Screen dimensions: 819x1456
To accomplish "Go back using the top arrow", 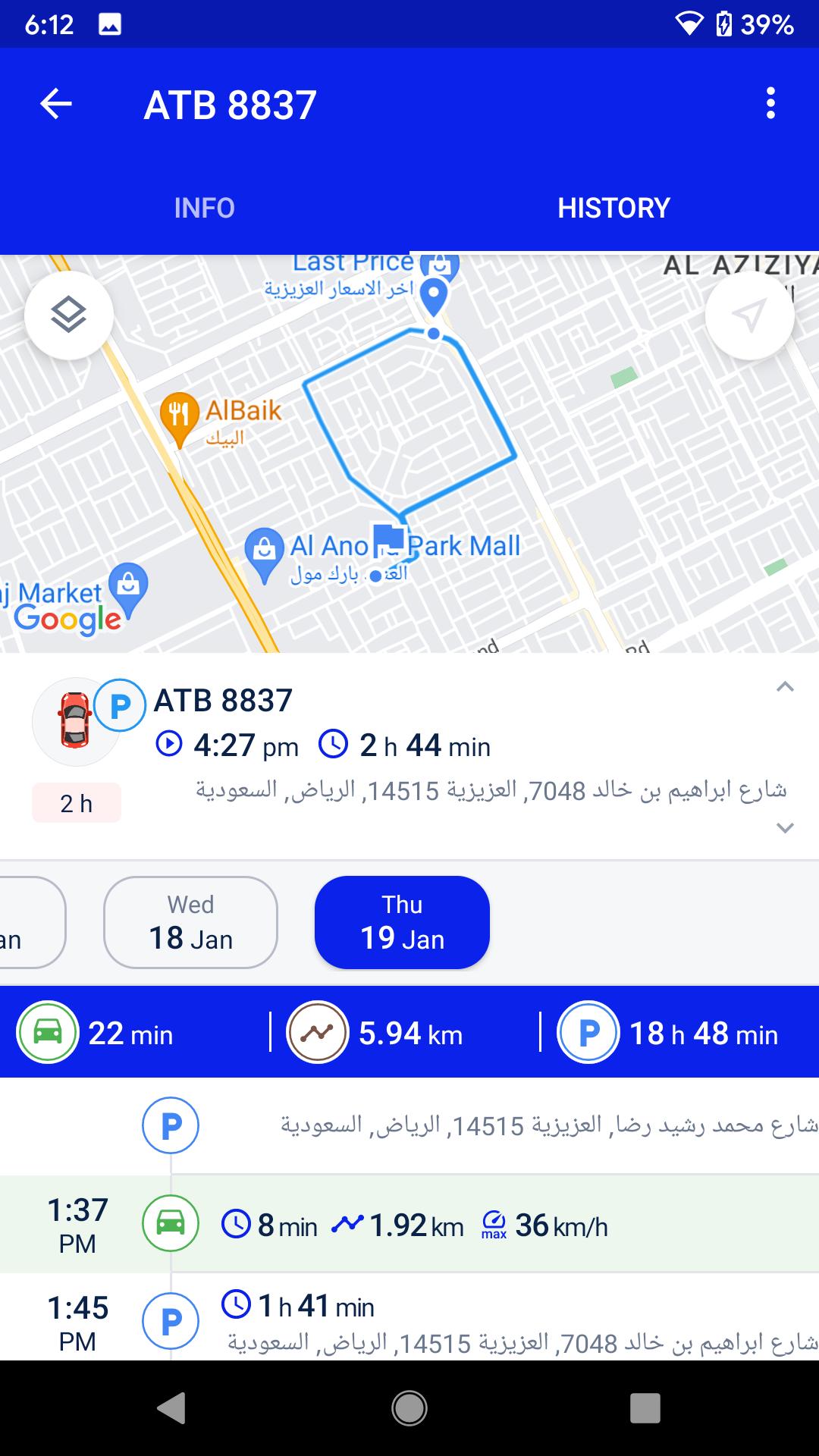I will pyautogui.click(x=56, y=104).
